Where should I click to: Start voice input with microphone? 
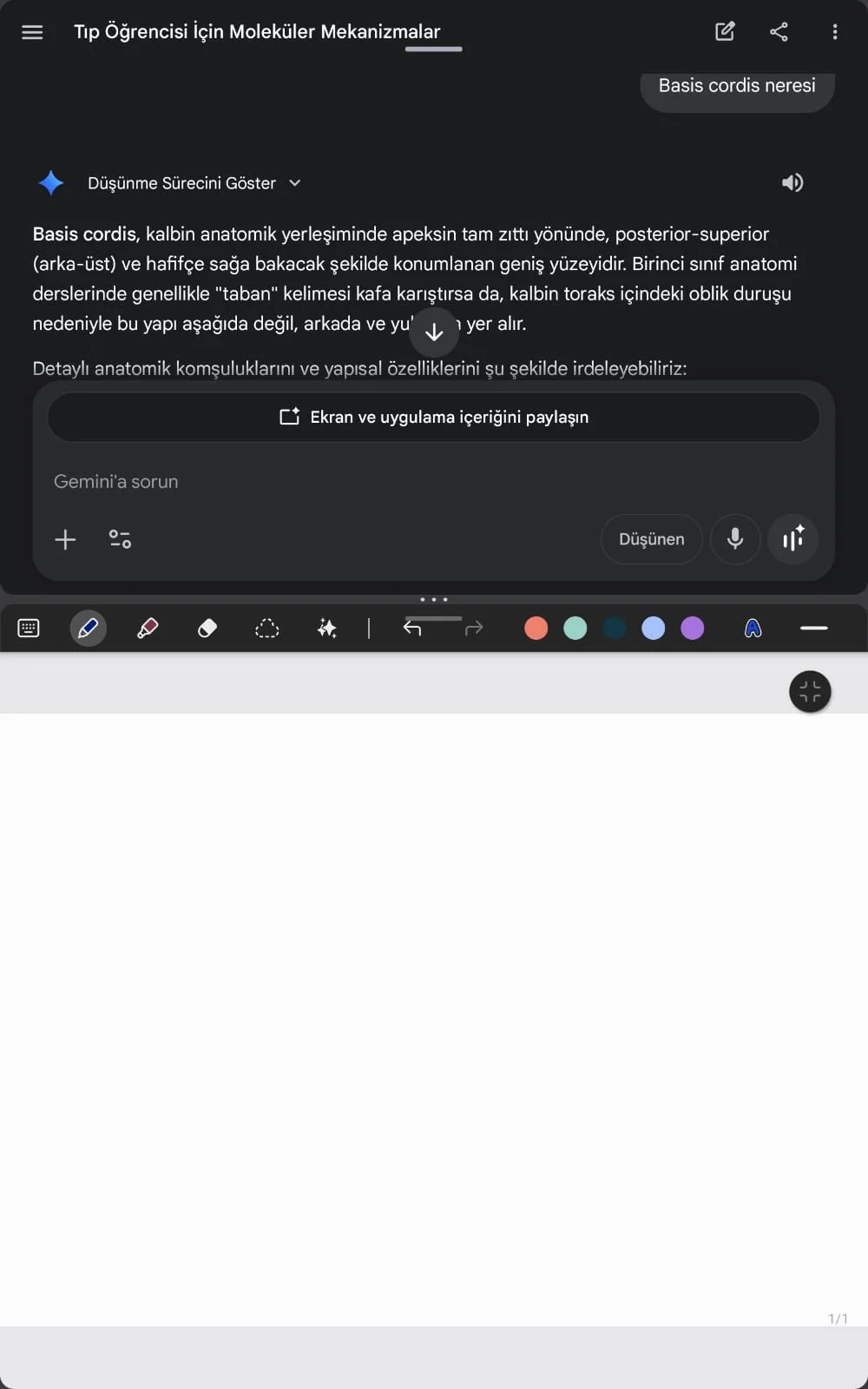pos(735,539)
